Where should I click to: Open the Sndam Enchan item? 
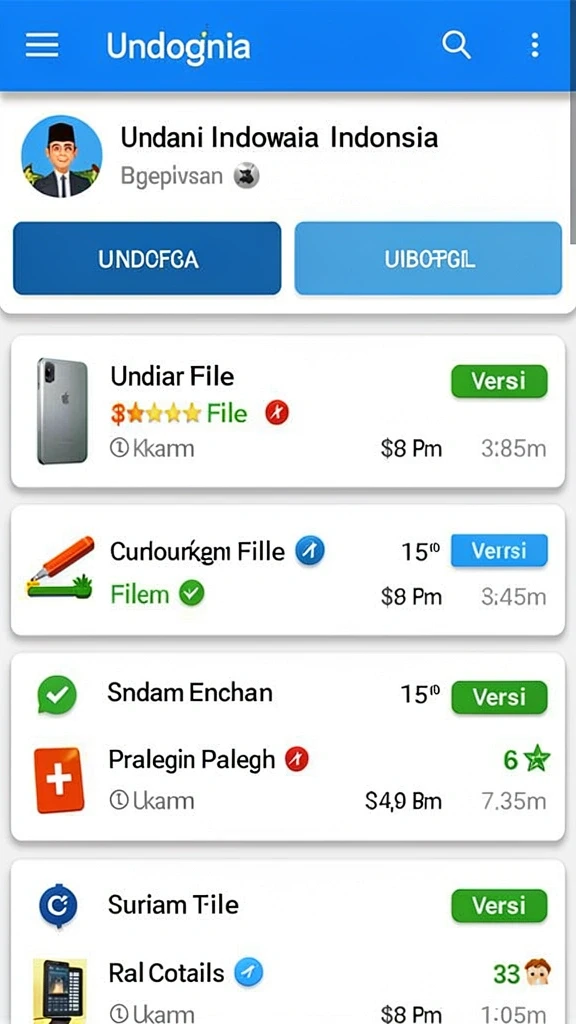(x=190, y=693)
